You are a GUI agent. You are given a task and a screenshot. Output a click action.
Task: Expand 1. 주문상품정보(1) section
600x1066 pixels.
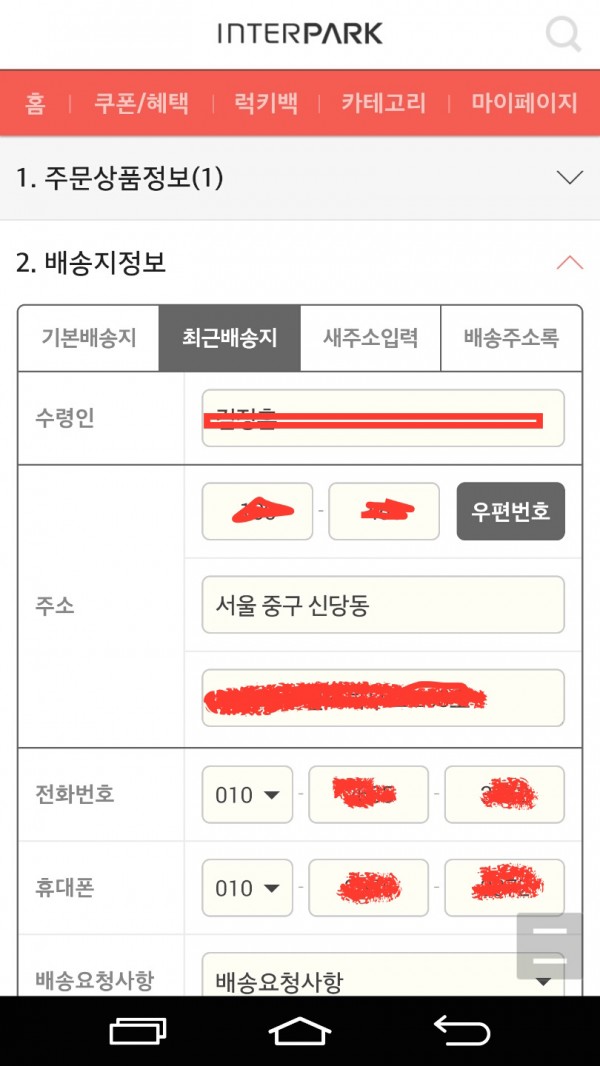pos(300,179)
